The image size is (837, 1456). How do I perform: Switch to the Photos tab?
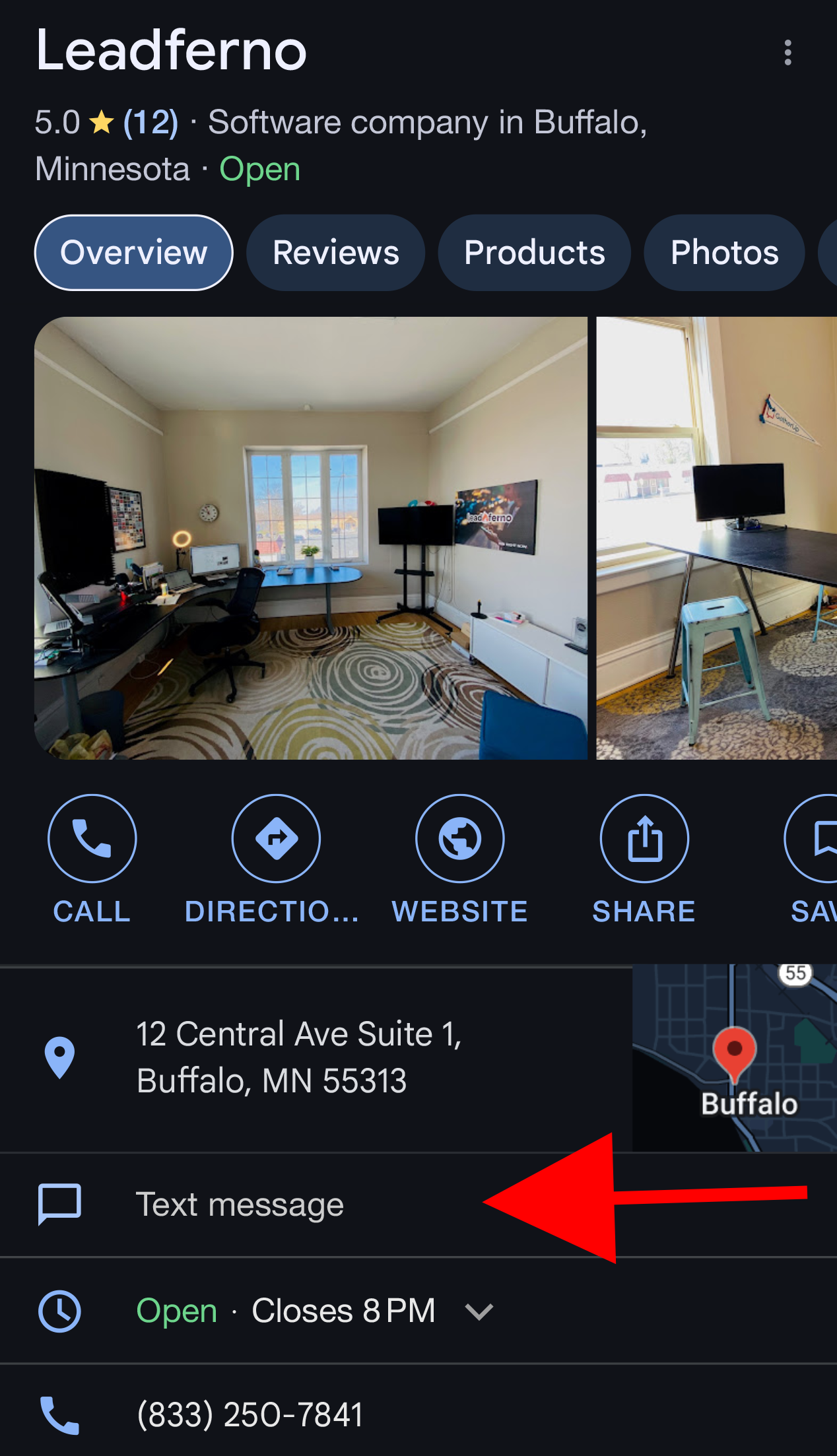[724, 253]
